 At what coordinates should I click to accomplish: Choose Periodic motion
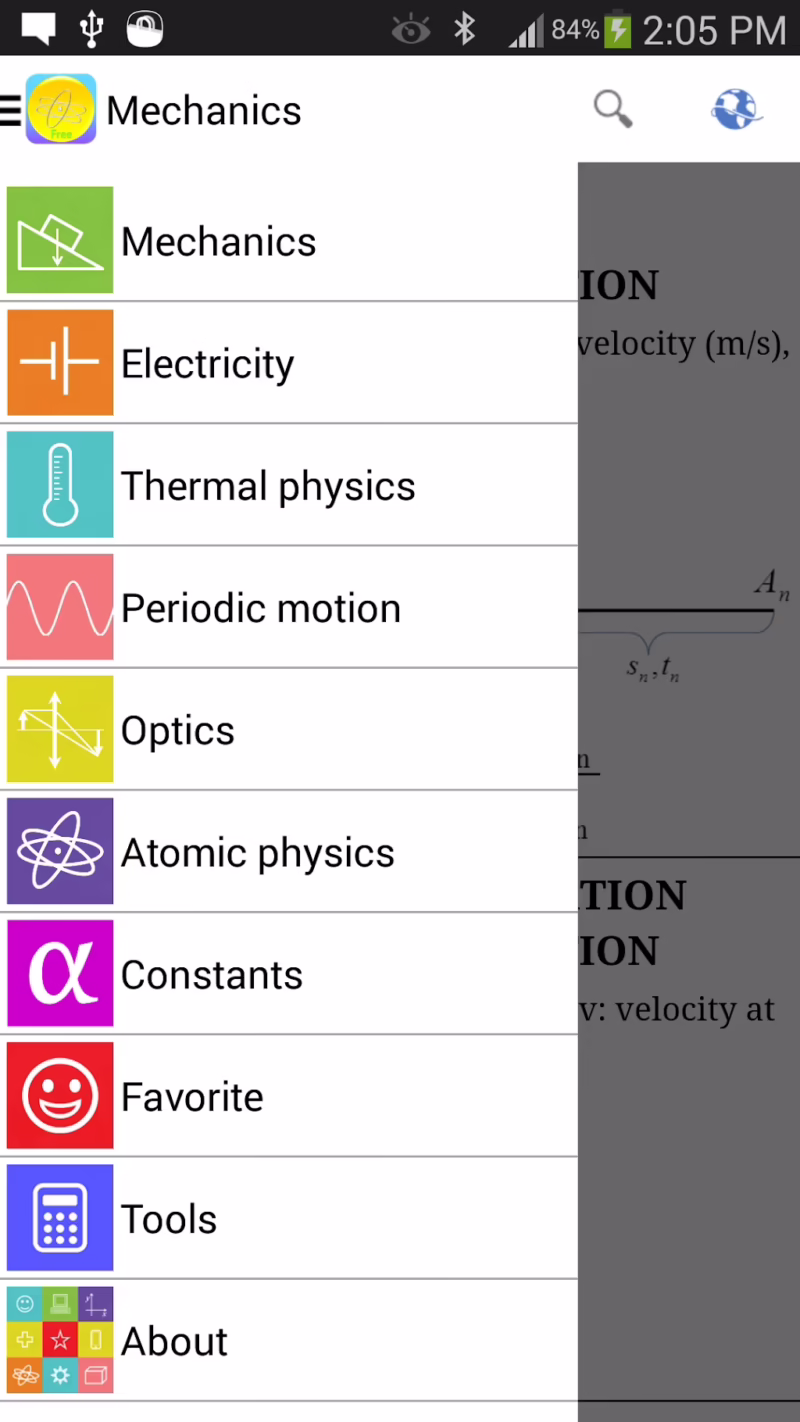click(290, 608)
